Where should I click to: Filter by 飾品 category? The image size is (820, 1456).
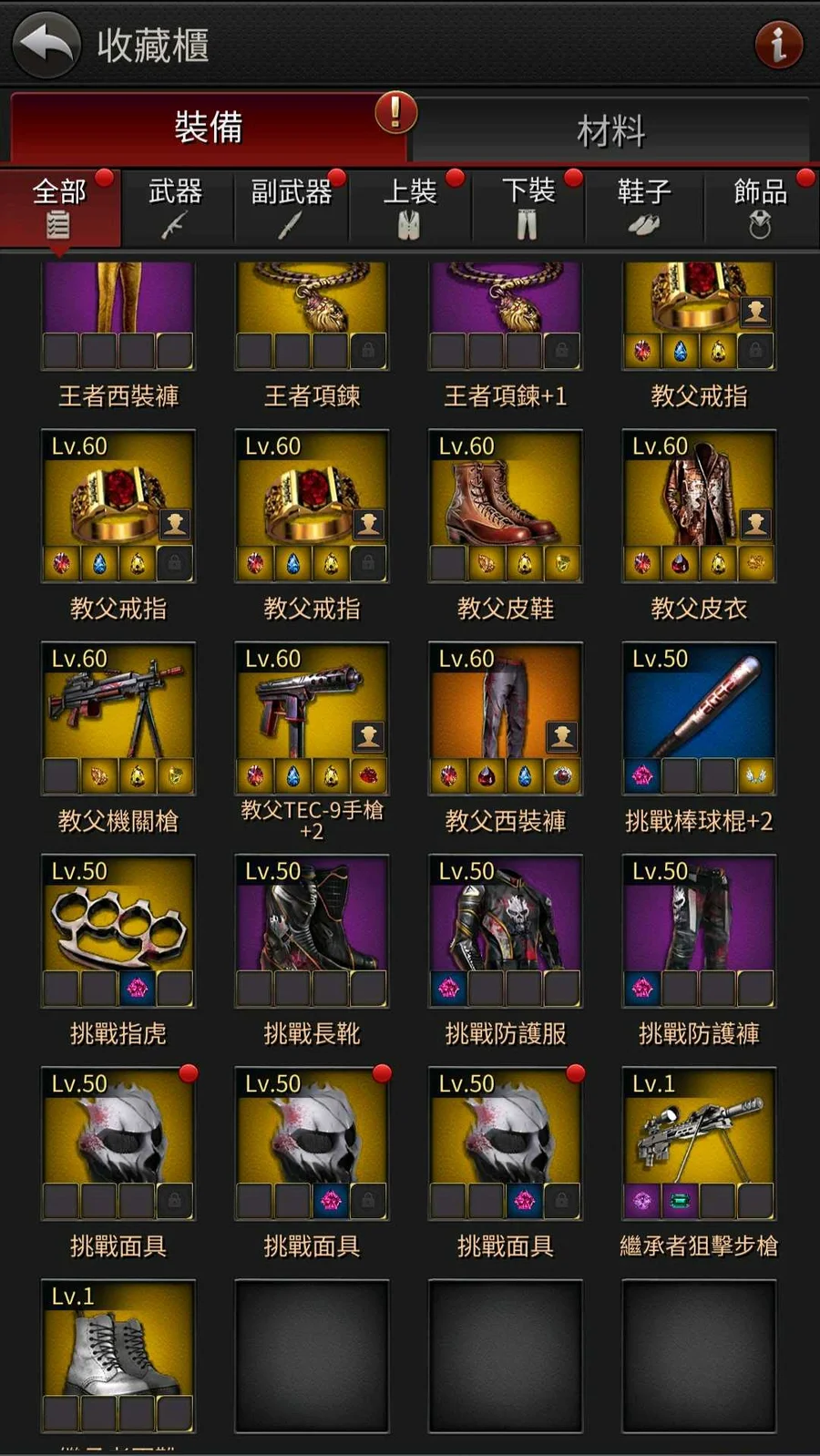click(760, 207)
